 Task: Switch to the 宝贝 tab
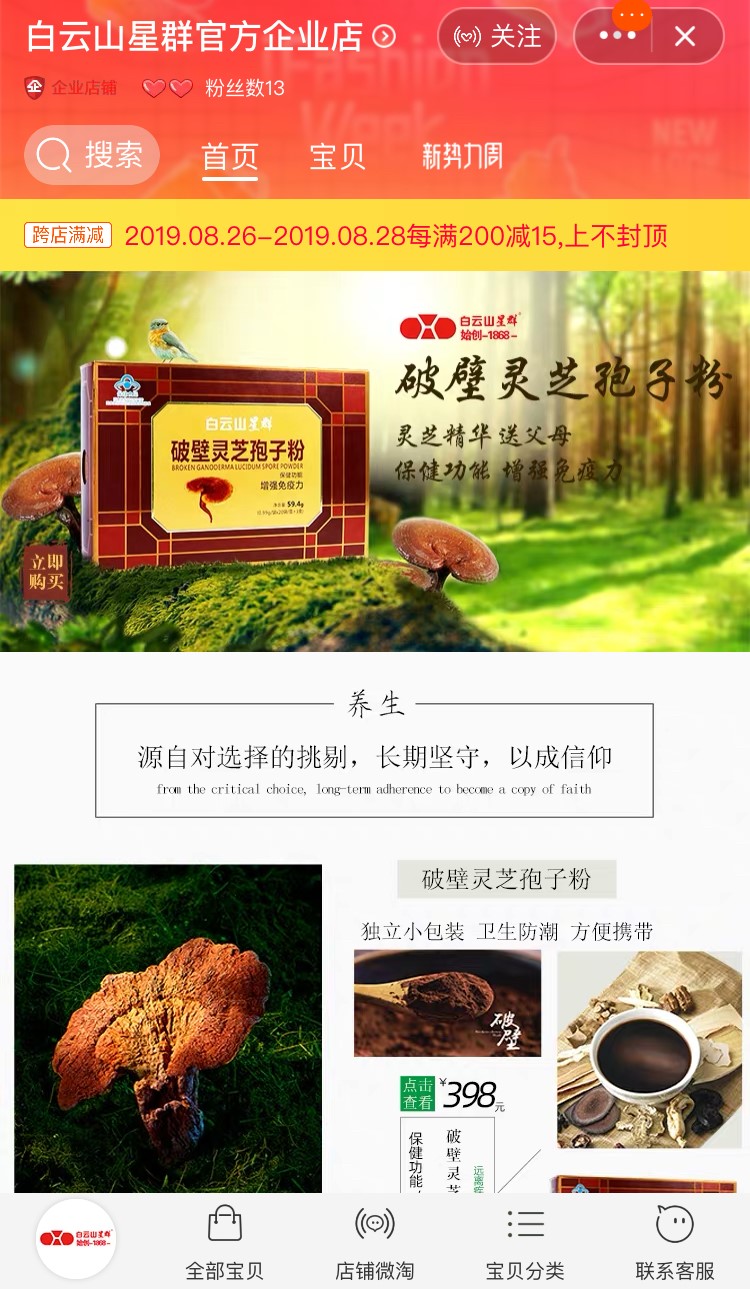337,157
